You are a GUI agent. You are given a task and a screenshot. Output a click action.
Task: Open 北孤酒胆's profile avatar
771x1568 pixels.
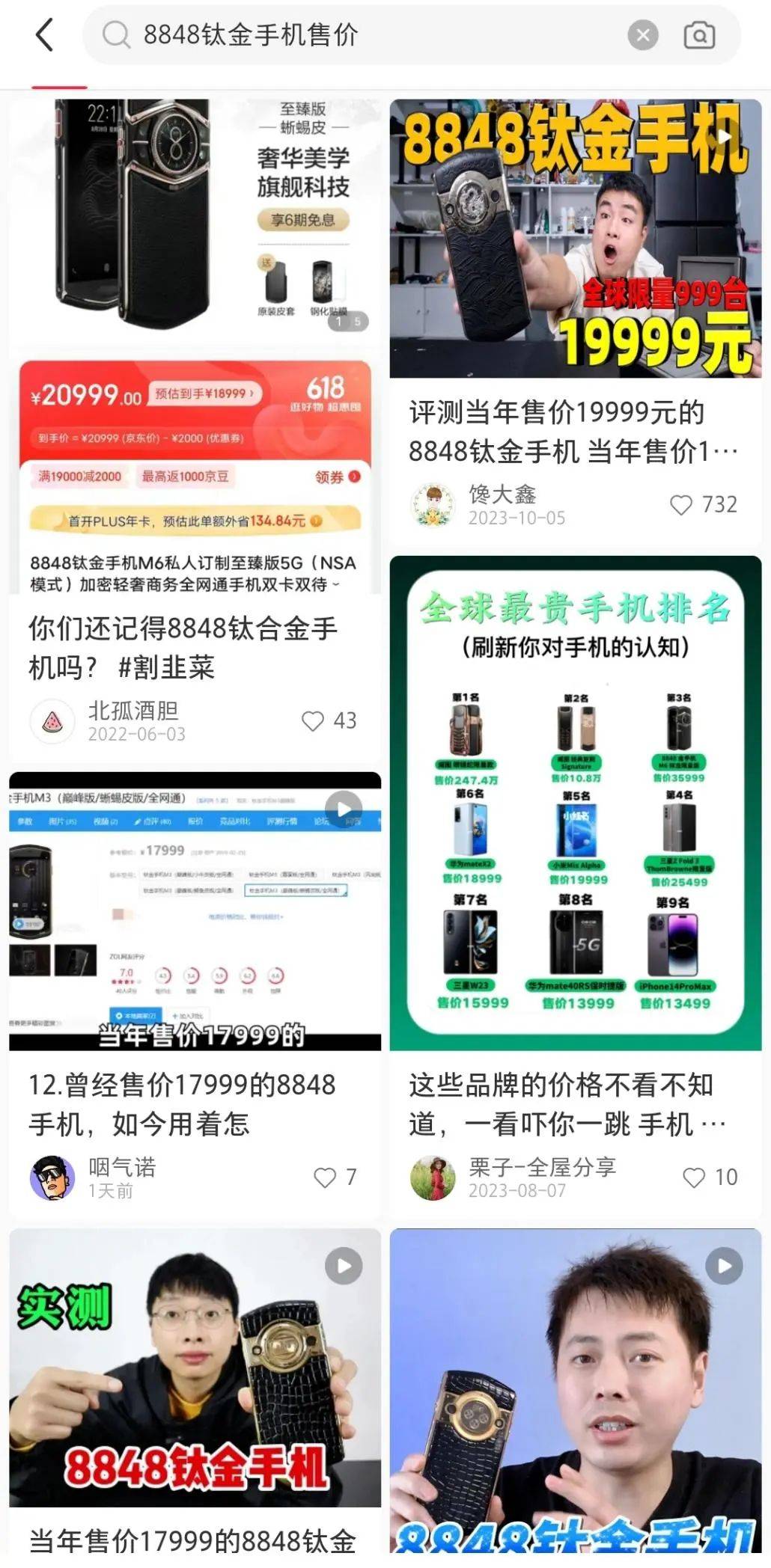52,721
